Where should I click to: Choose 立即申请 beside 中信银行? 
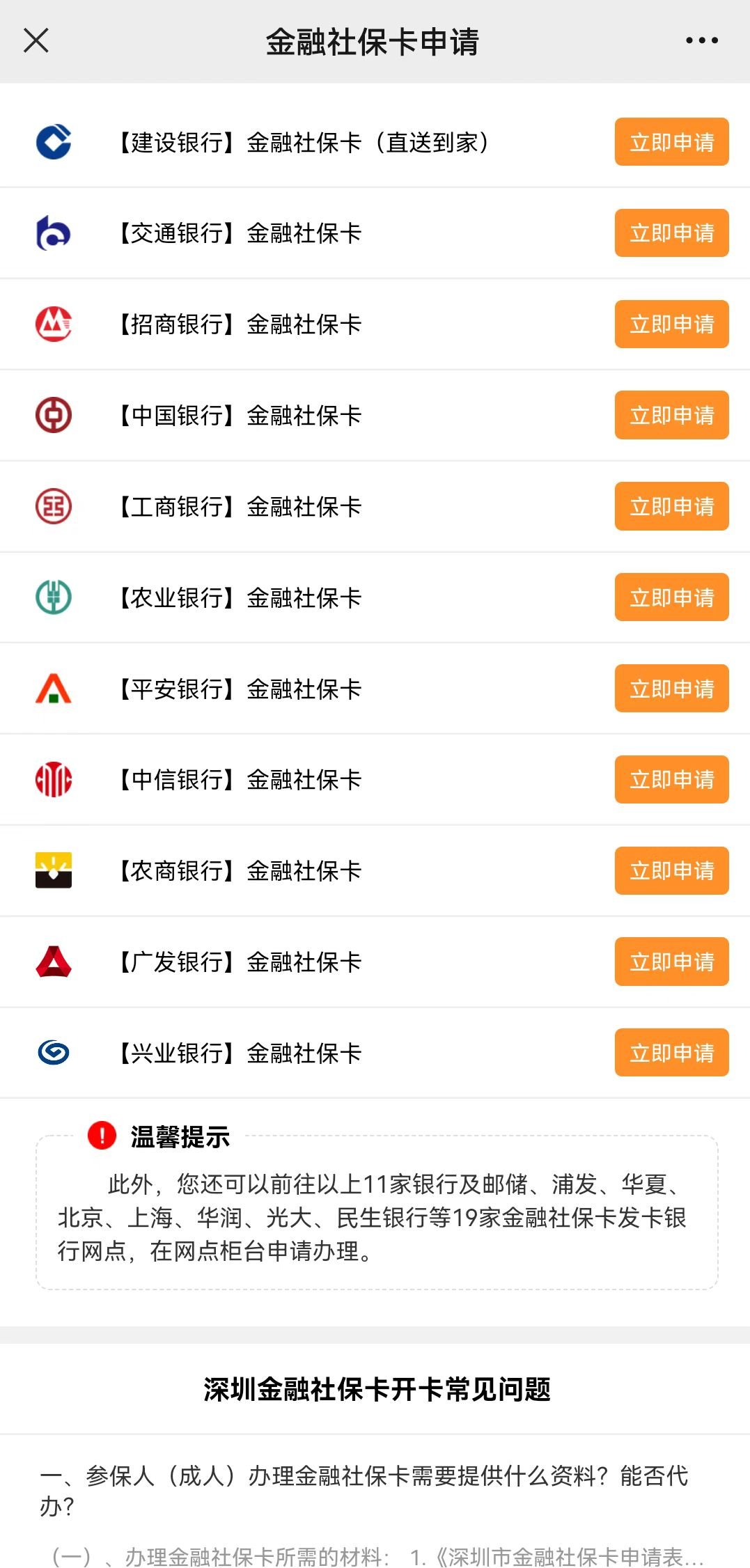click(671, 779)
